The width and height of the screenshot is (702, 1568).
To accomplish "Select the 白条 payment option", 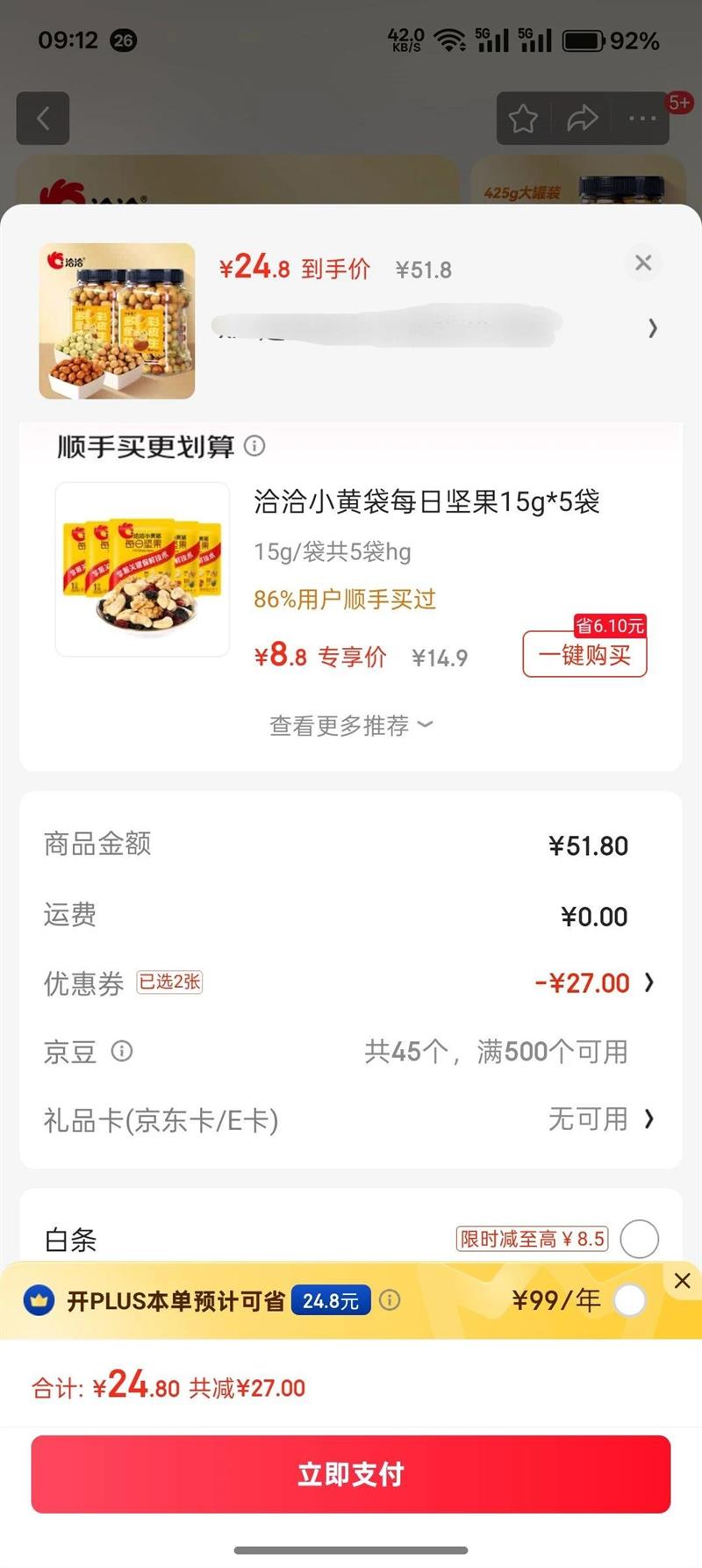I will coord(639,1239).
